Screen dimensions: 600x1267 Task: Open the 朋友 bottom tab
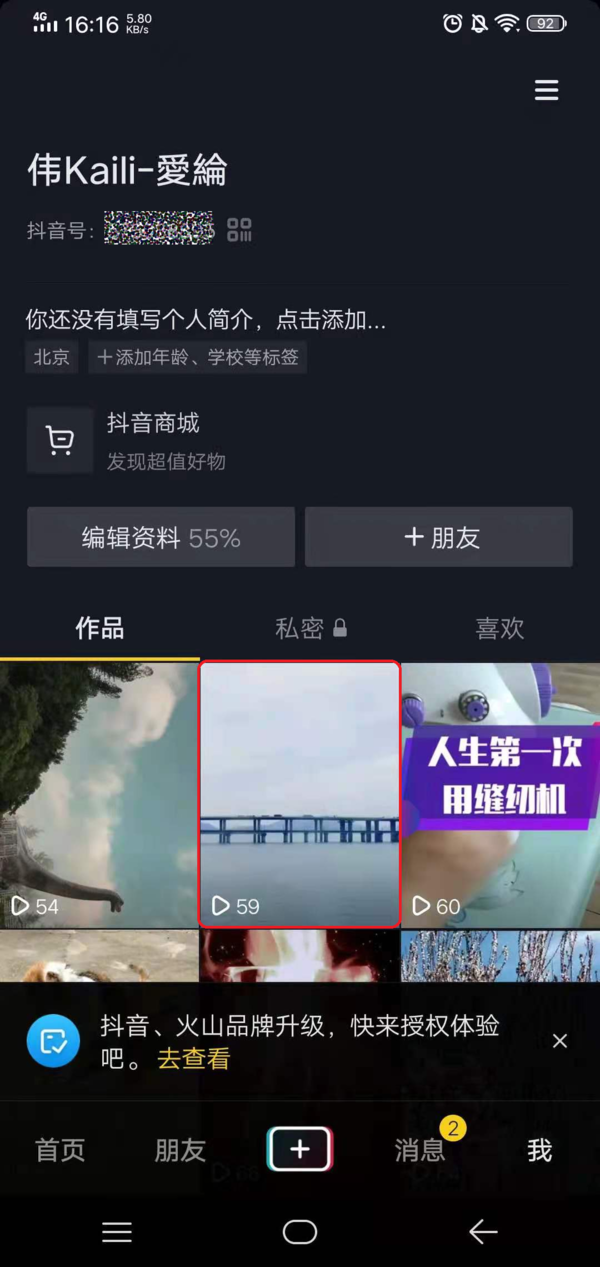coord(180,1150)
